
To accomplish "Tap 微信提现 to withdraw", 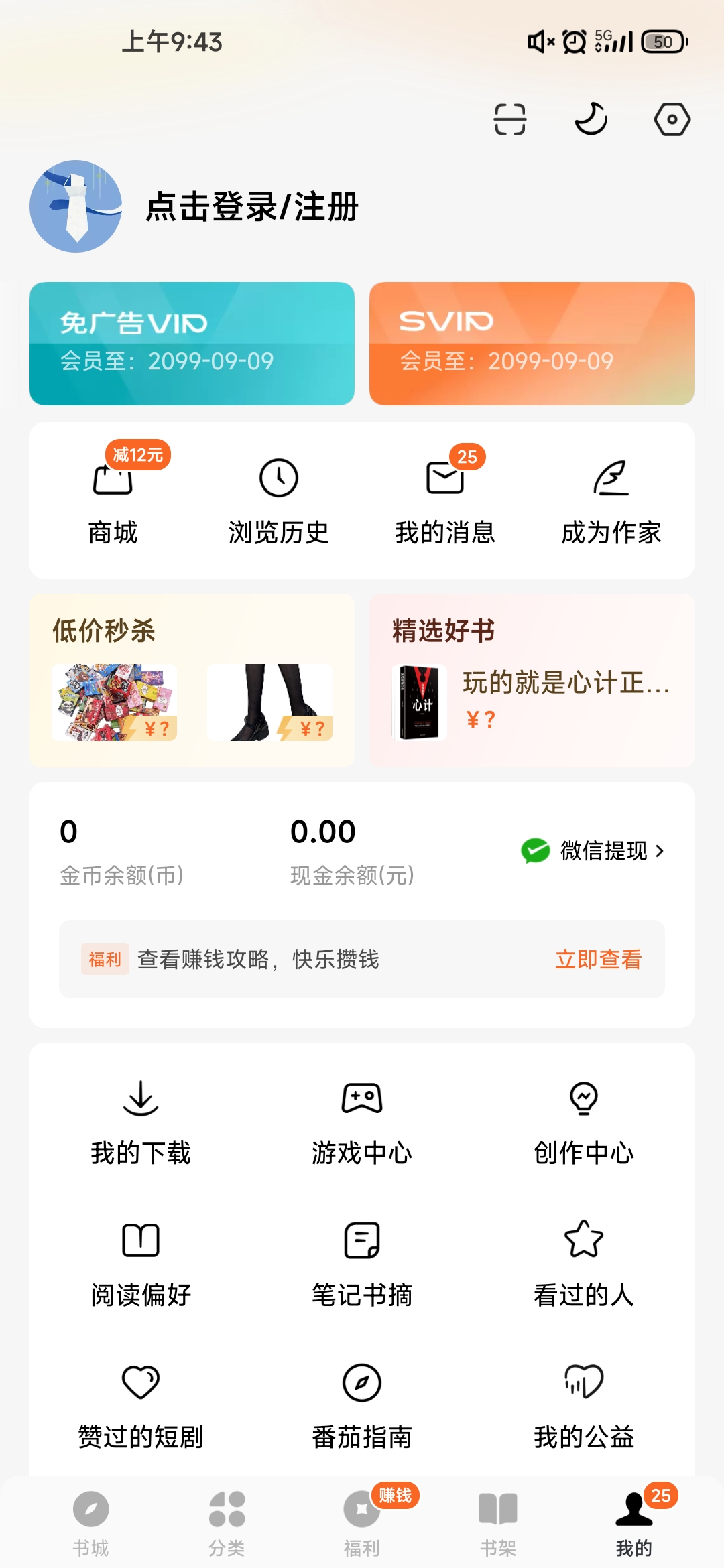I will [x=593, y=851].
